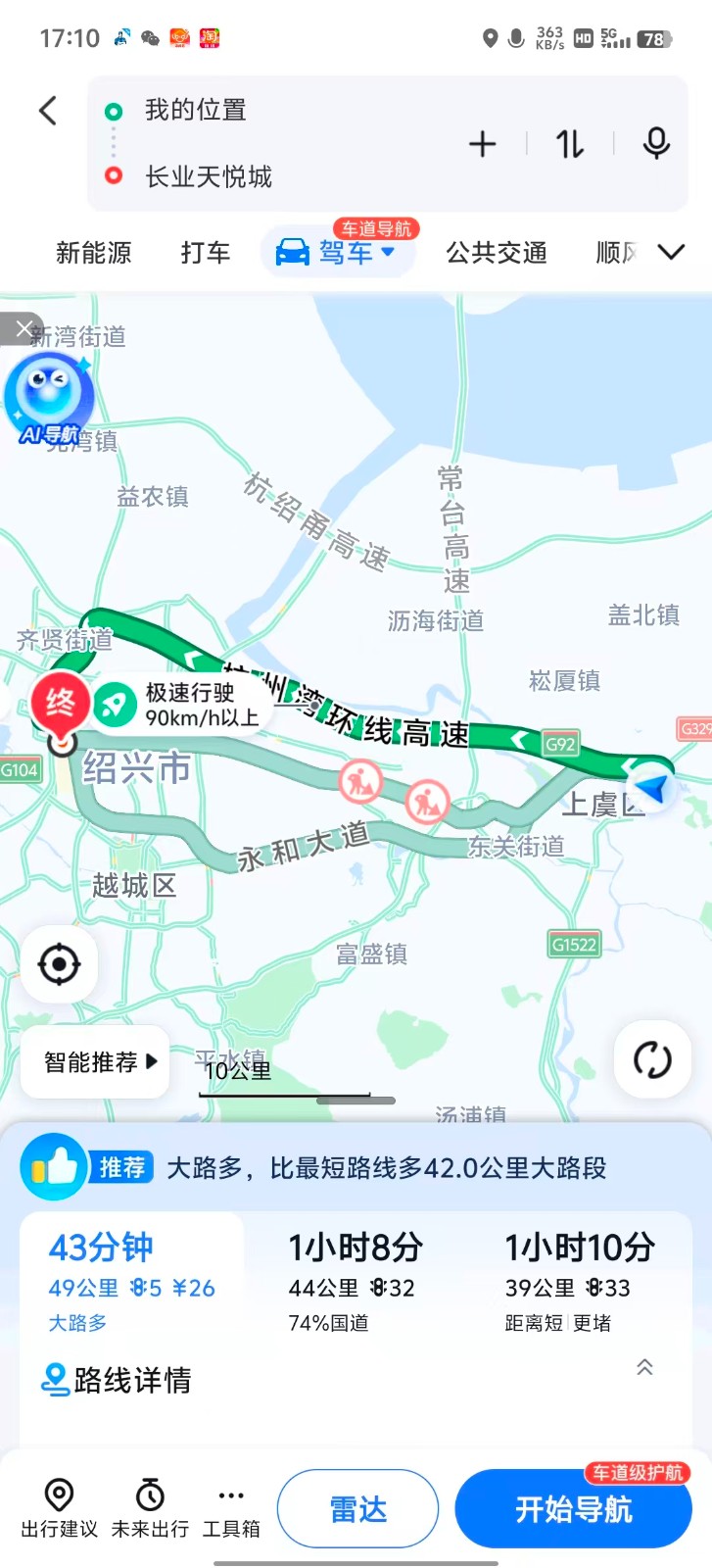
Task: Refresh the route results
Action: pos(651,1059)
